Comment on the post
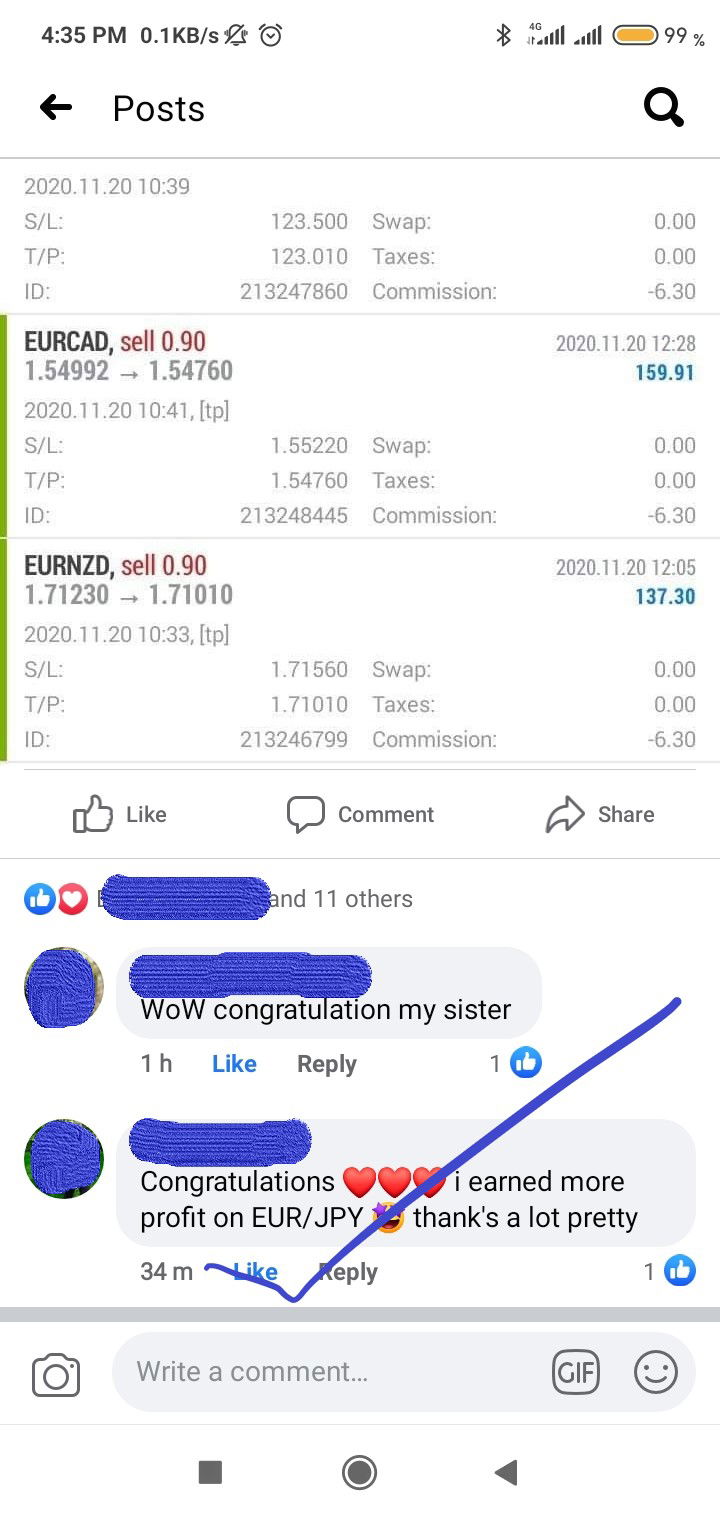 click(360, 814)
